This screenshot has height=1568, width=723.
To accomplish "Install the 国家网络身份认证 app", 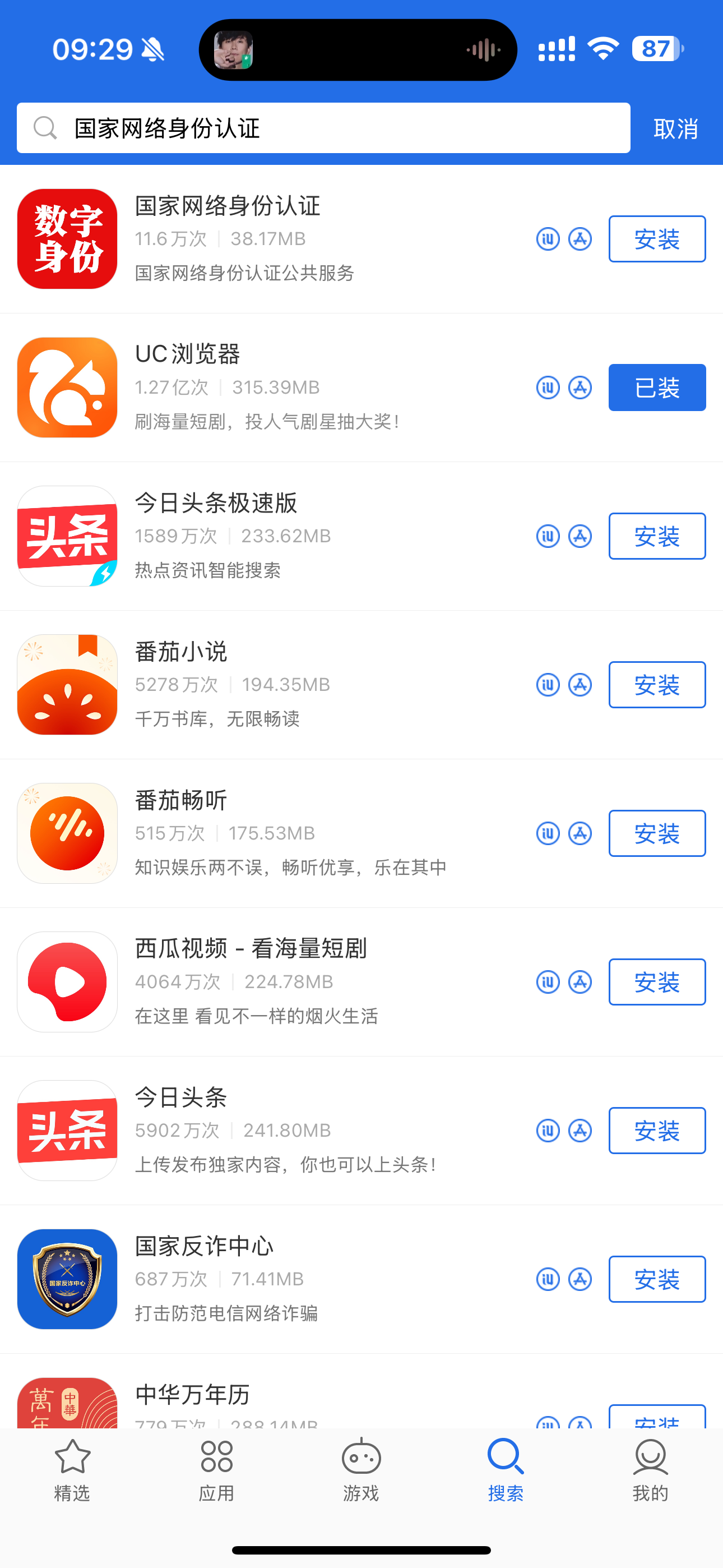I will pos(657,239).
